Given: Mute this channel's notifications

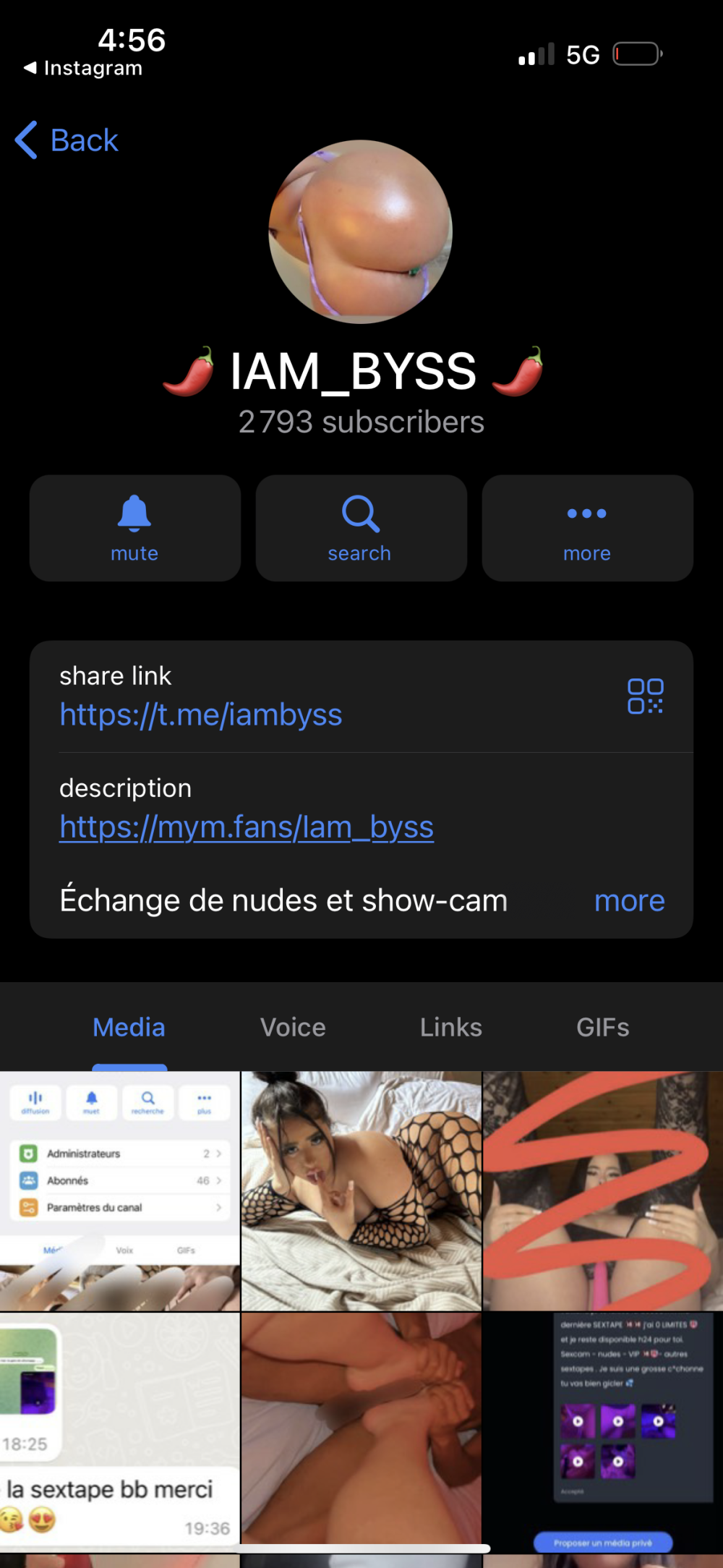Looking at the screenshot, I should click(134, 528).
